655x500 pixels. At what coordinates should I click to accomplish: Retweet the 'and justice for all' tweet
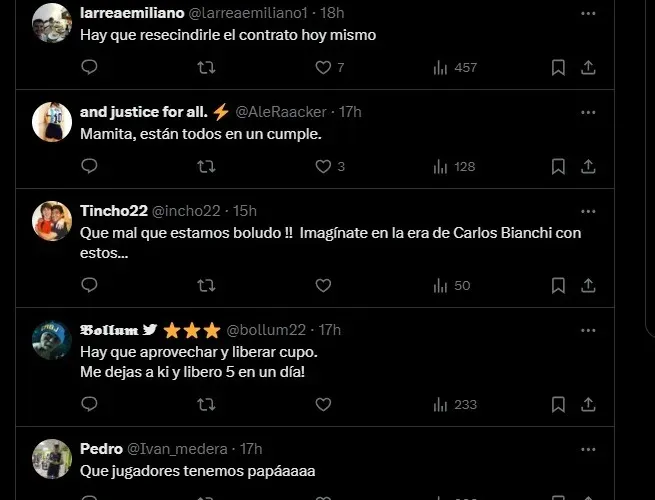point(206,166)
